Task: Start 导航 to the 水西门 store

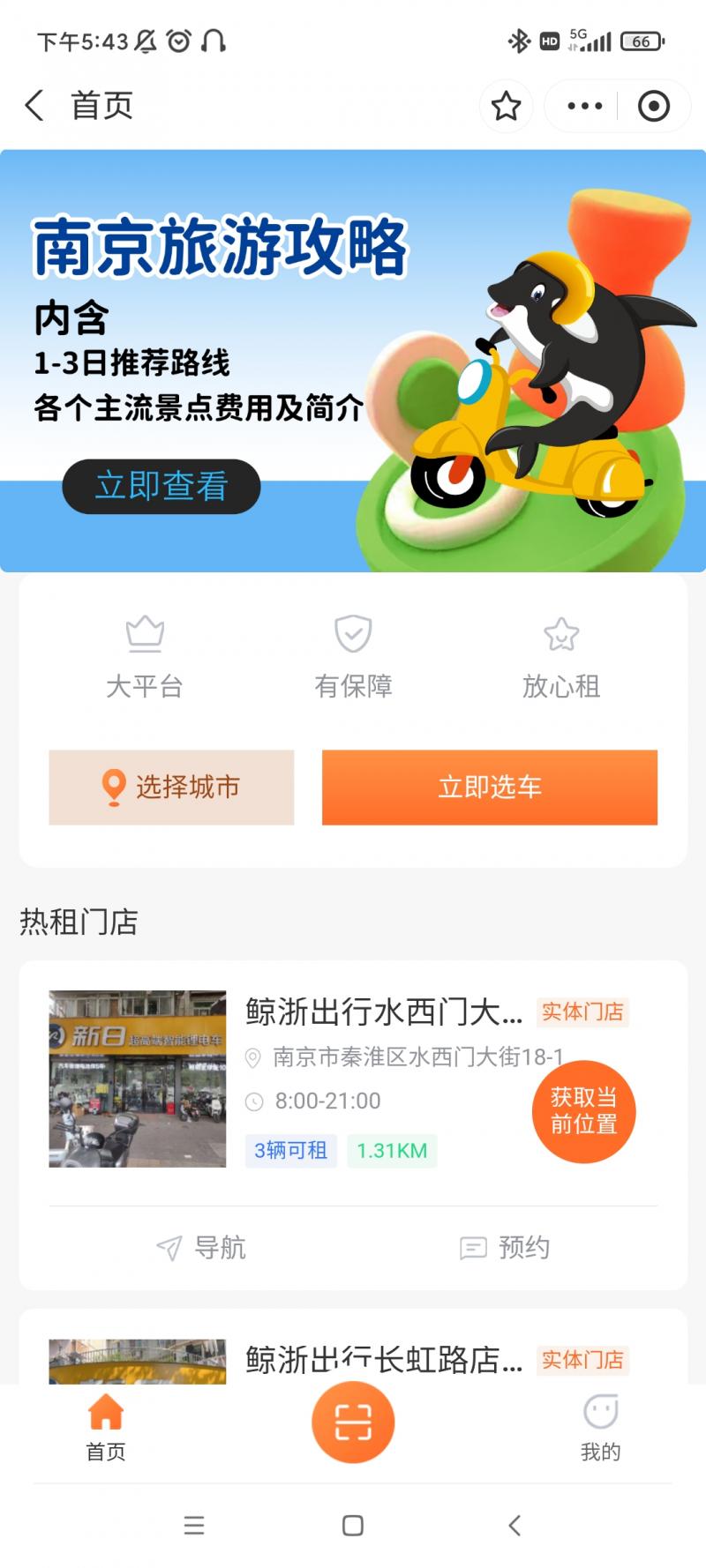Action: [201, 1248]
